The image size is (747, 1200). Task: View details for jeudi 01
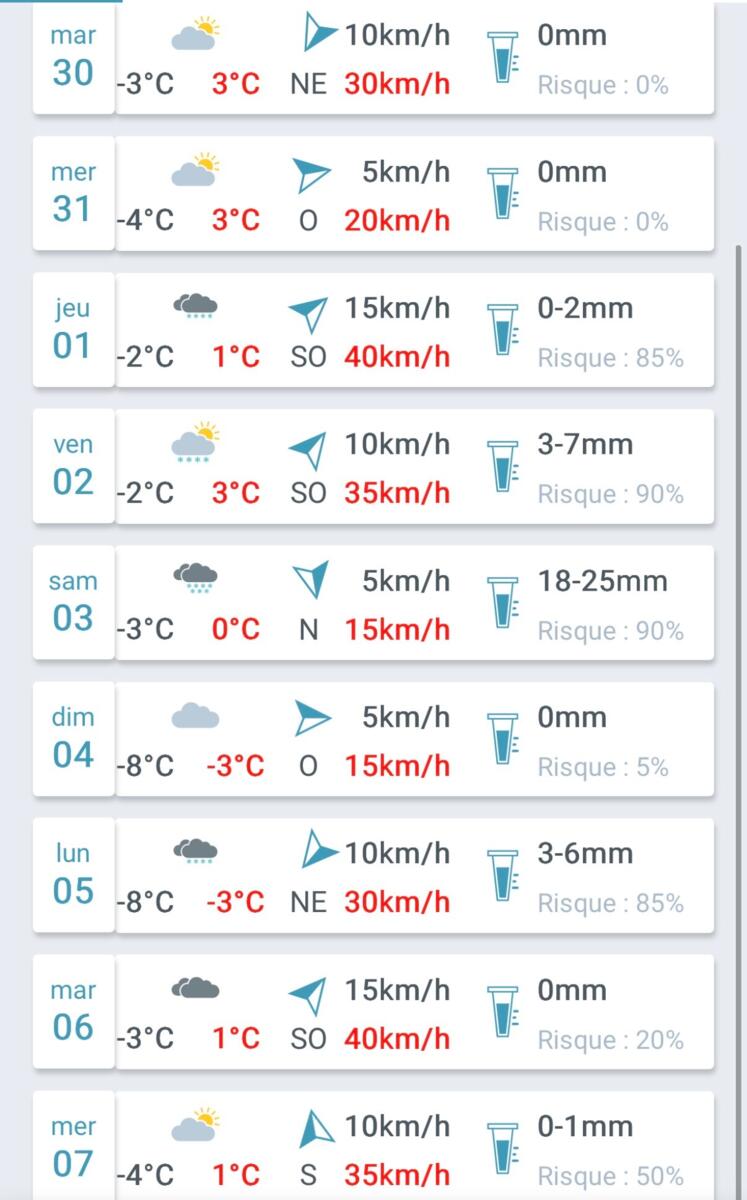click(x=373, y=330)
